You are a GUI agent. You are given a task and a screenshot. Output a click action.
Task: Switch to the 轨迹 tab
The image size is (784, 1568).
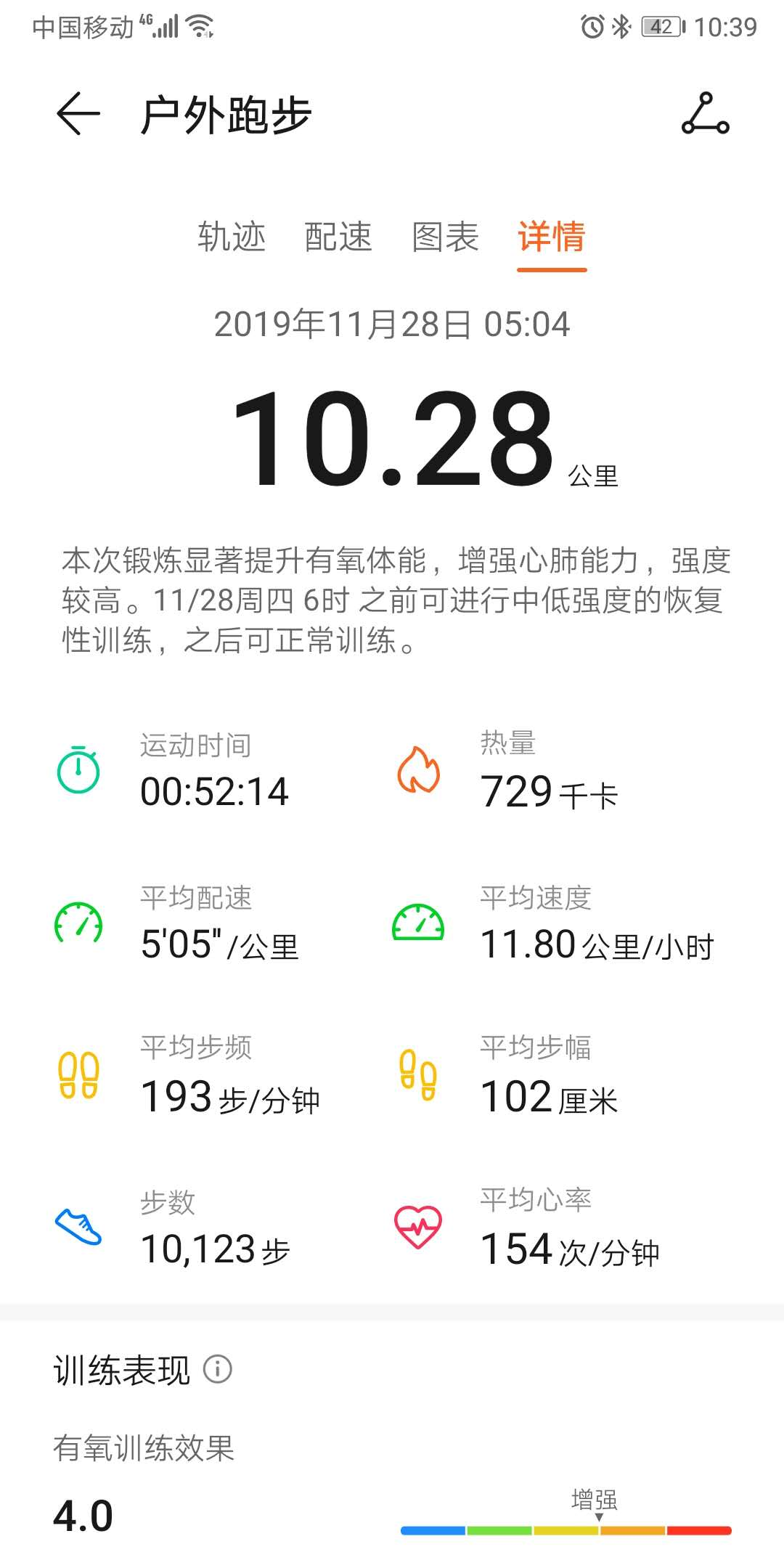232,237
